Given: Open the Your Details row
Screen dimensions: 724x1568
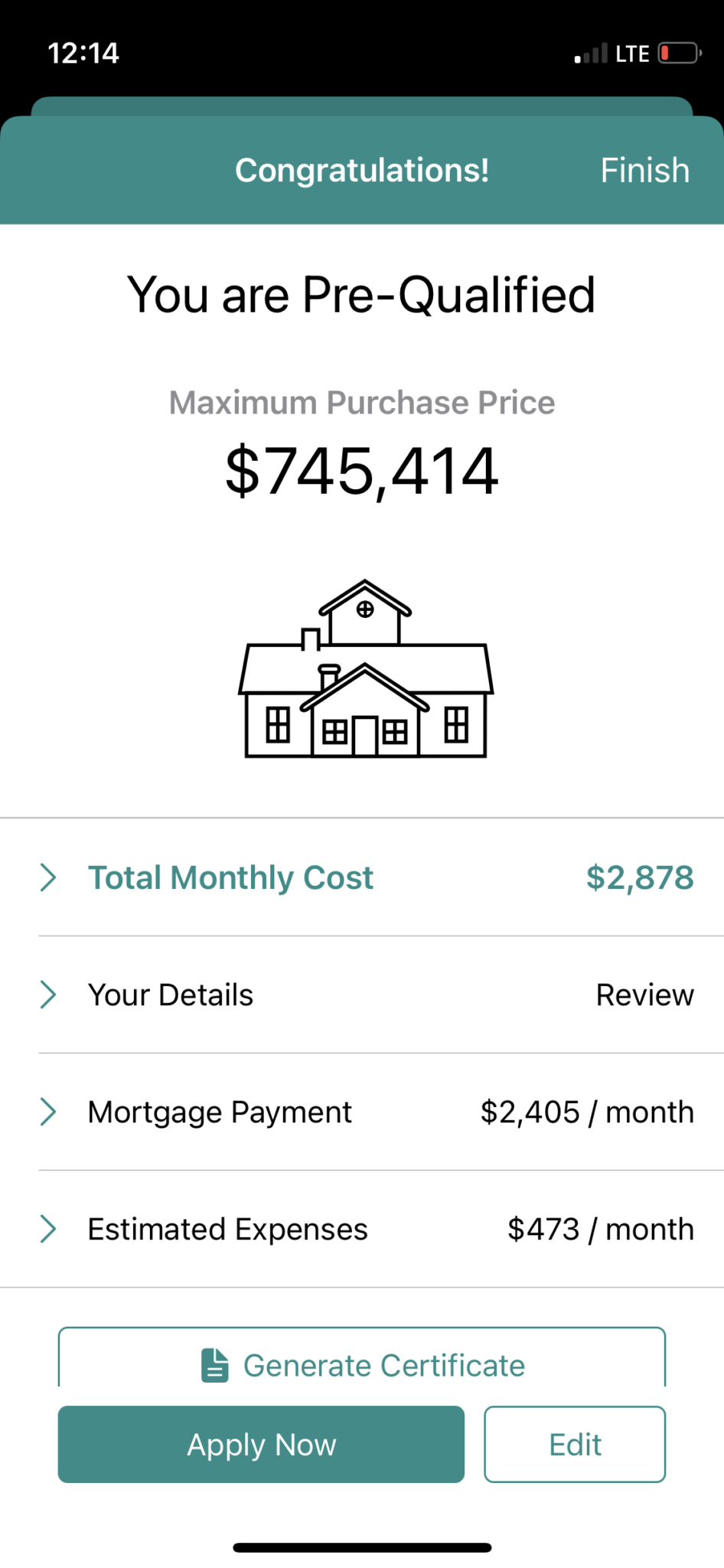Looking at the screenshot, I should pyautogui.click(x=362, y=995).
